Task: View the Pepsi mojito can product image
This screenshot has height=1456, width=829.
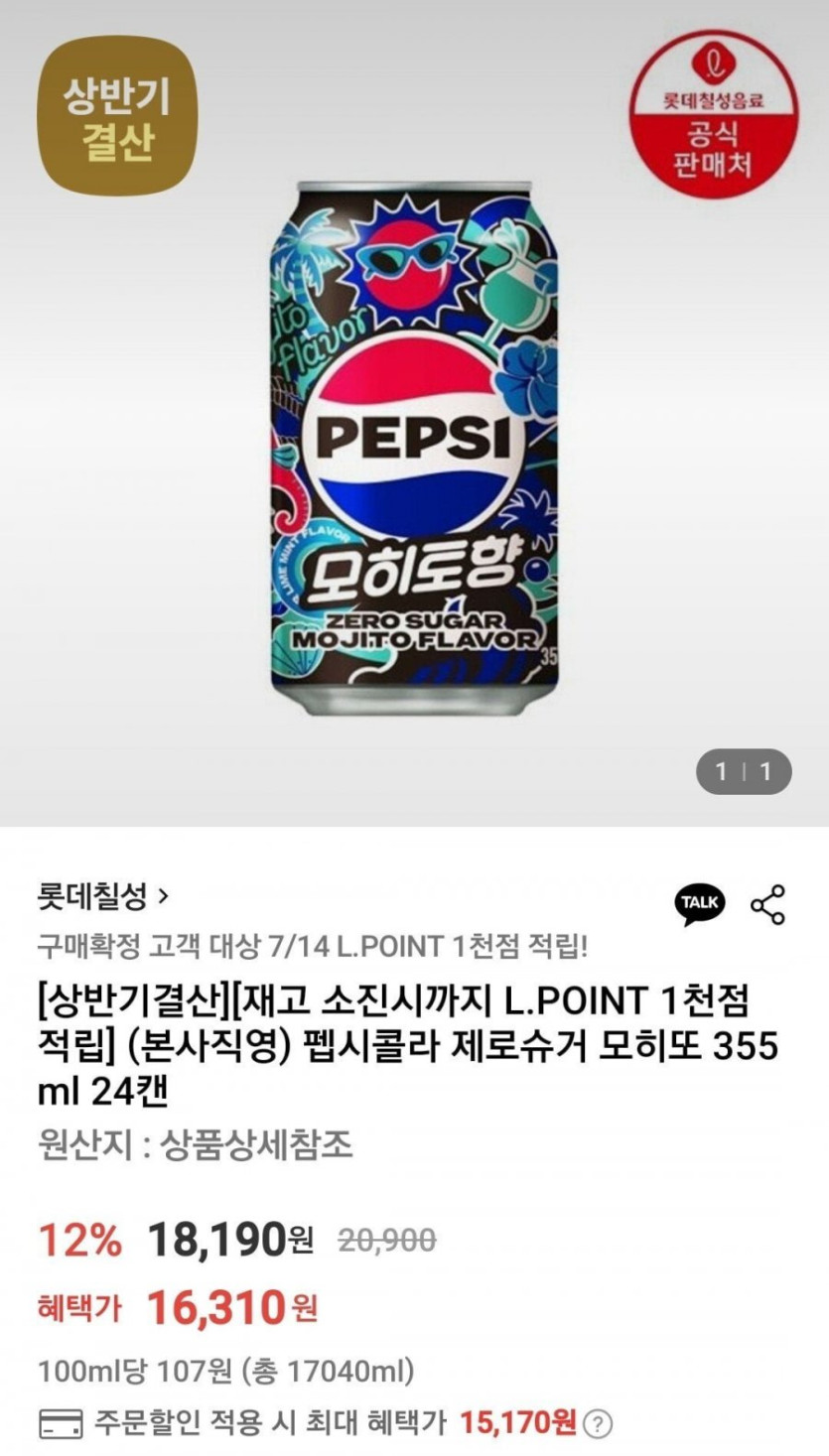Action: tap(415, 447)
